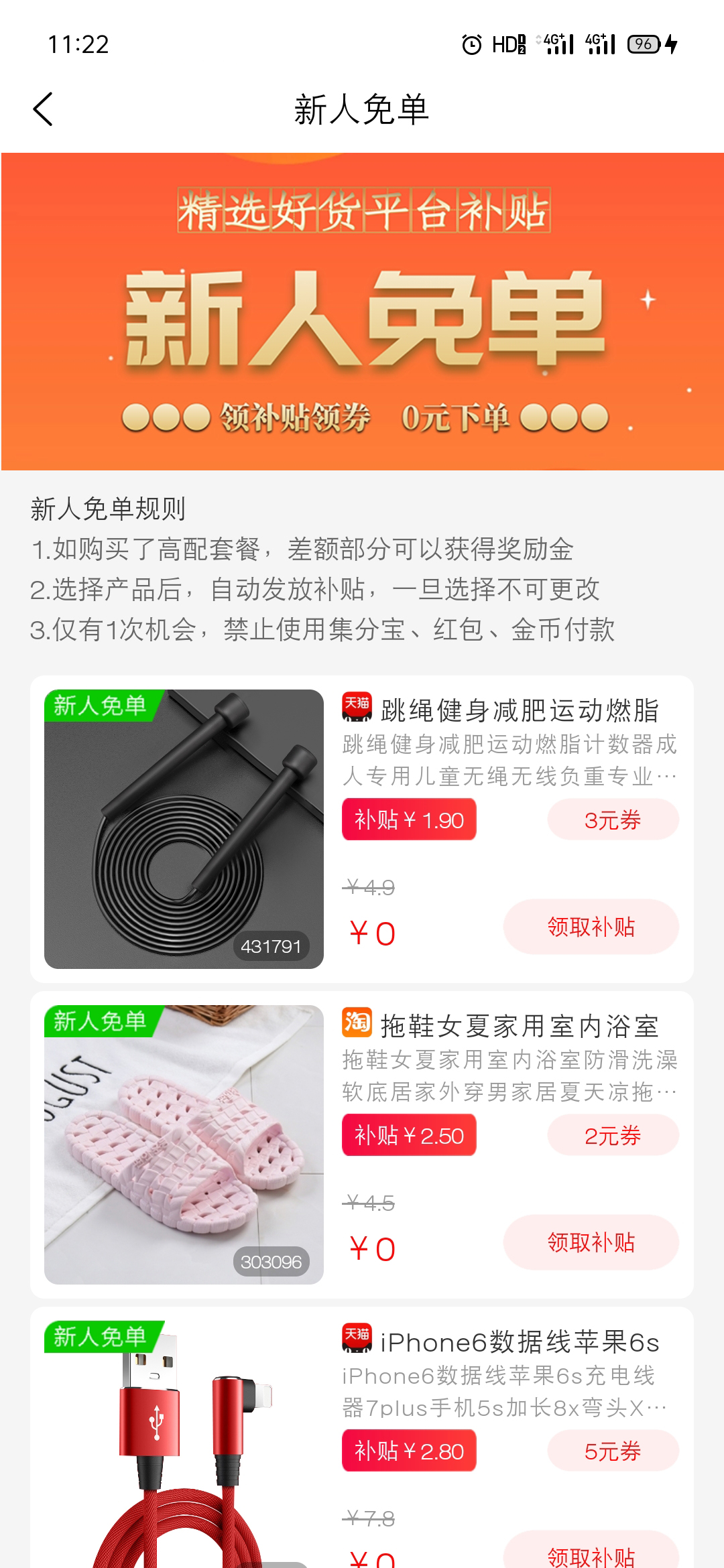Tap the 补贴￥1.90 subsidy tag

(x=409, y=819)
